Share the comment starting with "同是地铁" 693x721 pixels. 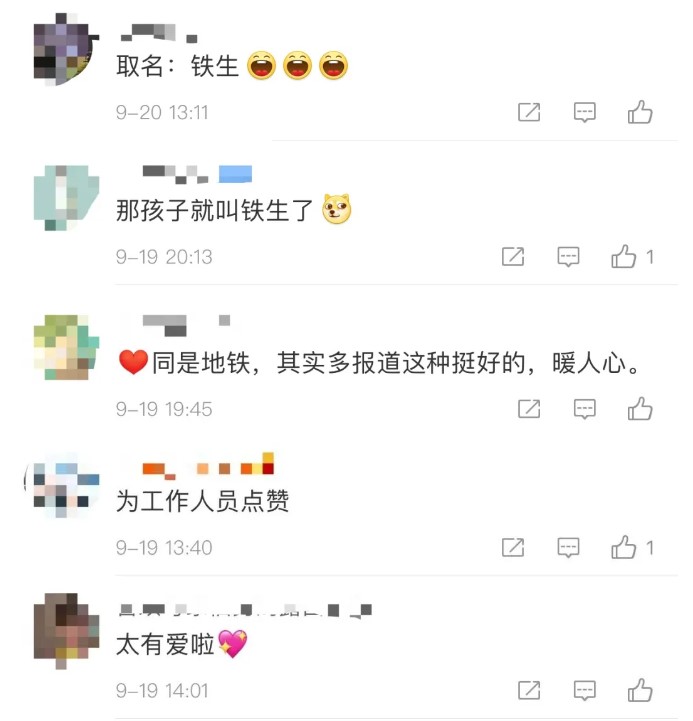529,408
